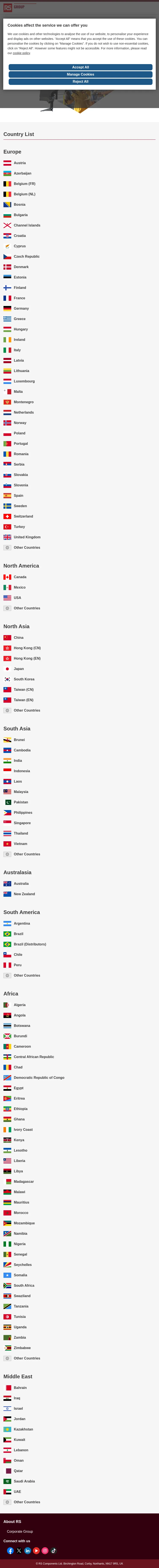Select Japan under North Asia
Viewport: 159px width, 1568px height.
(x=18, y=668)
